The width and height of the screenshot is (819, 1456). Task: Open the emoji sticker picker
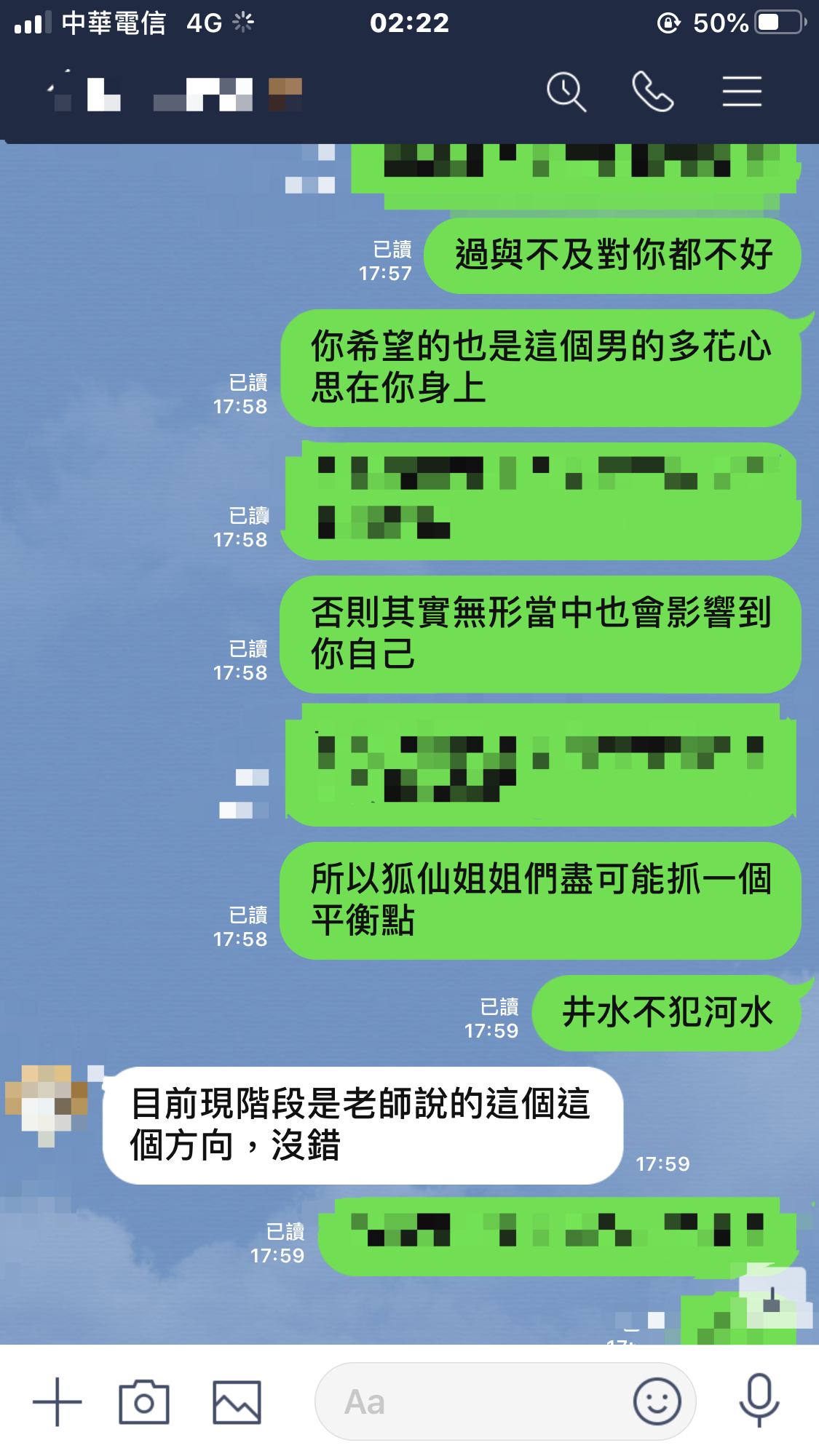(x=657, y=1401)
